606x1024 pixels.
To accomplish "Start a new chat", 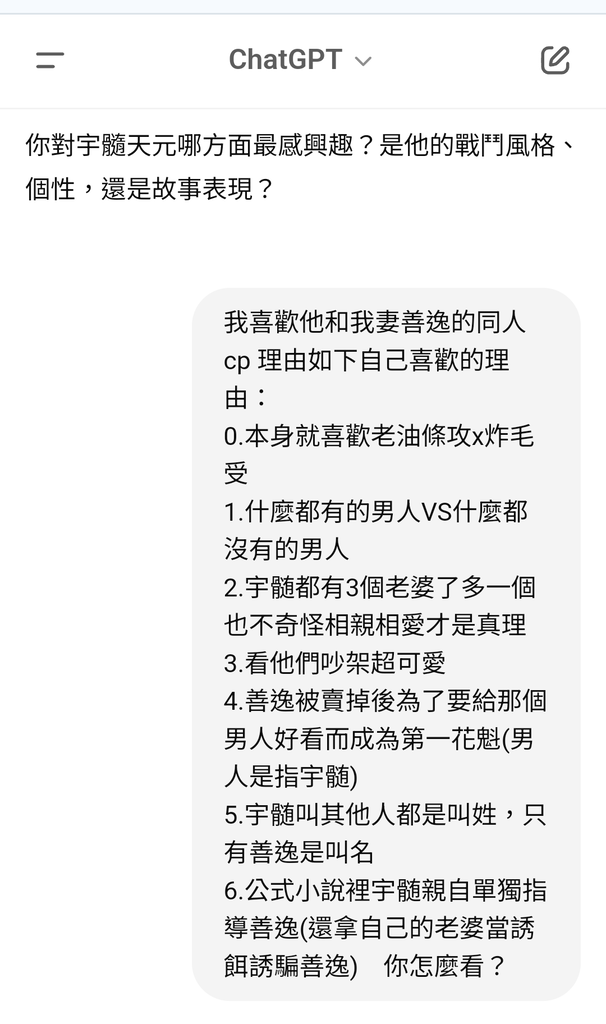I will 555,60.
